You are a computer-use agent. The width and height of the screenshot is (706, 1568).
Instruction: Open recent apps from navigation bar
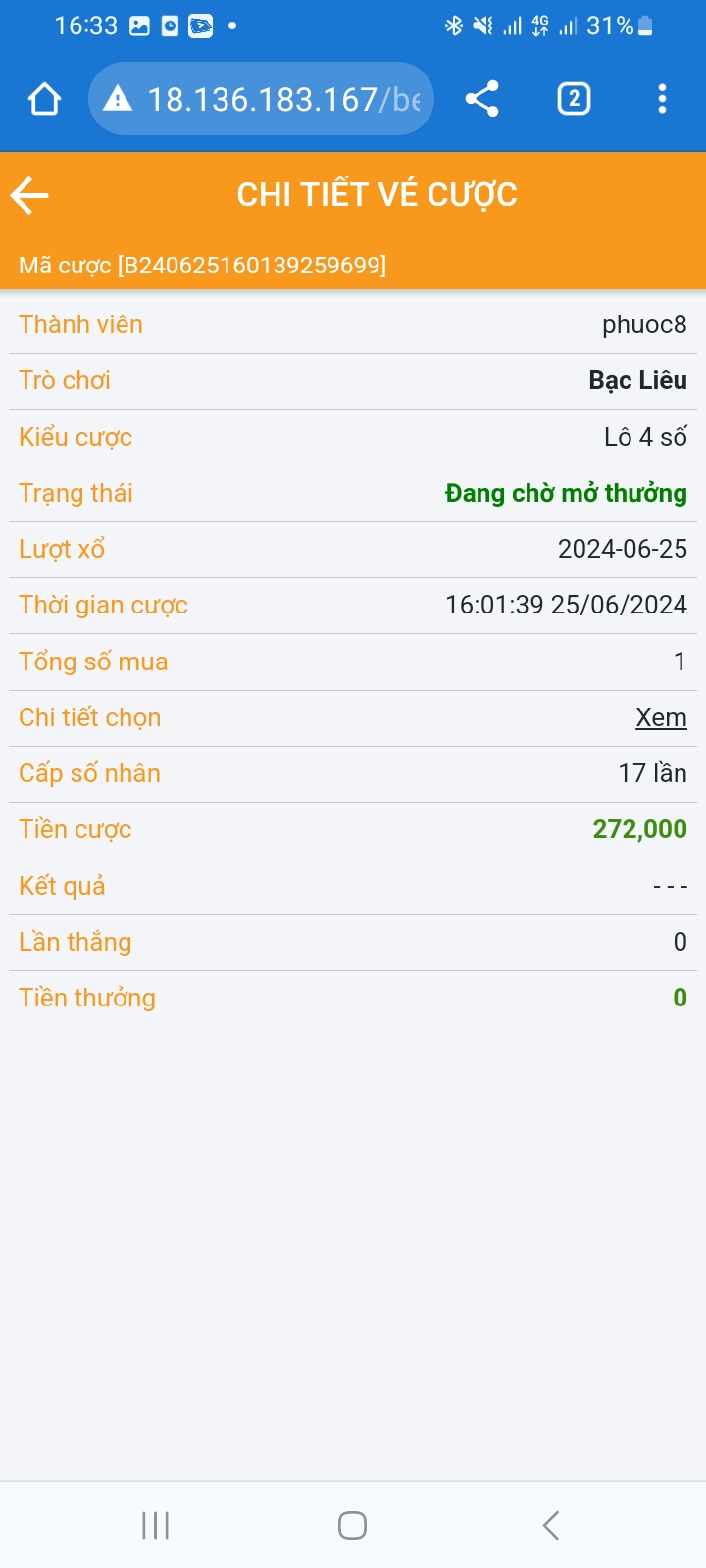click(155, 1525)
